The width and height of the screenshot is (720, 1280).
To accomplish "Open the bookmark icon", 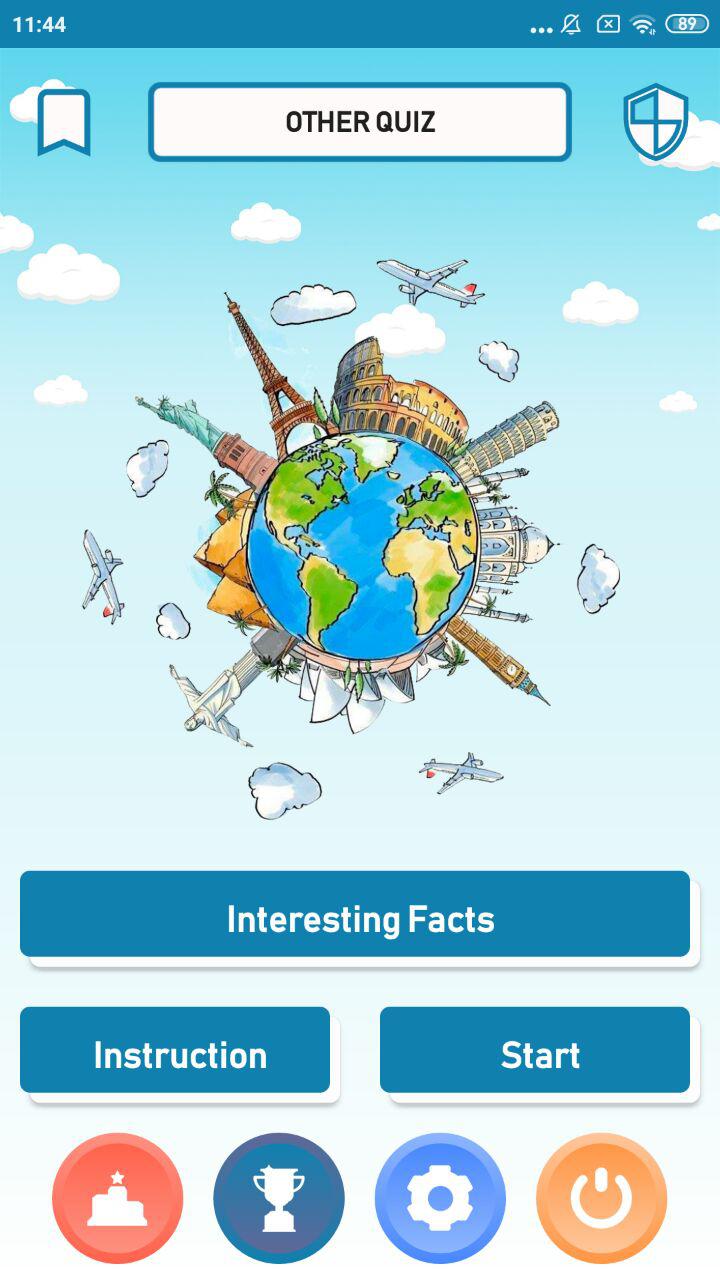I will (64, 122).
